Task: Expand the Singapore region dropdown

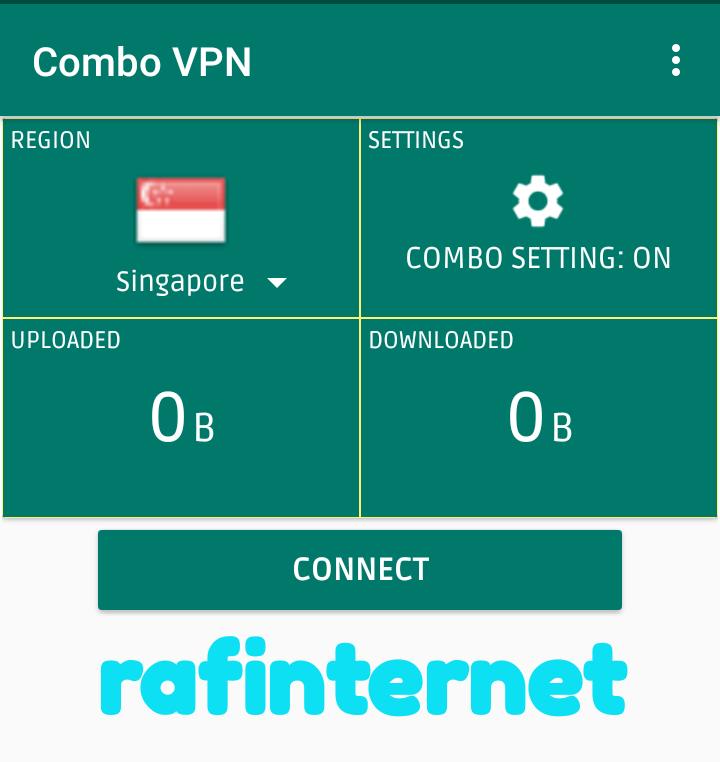Action: 277,283
